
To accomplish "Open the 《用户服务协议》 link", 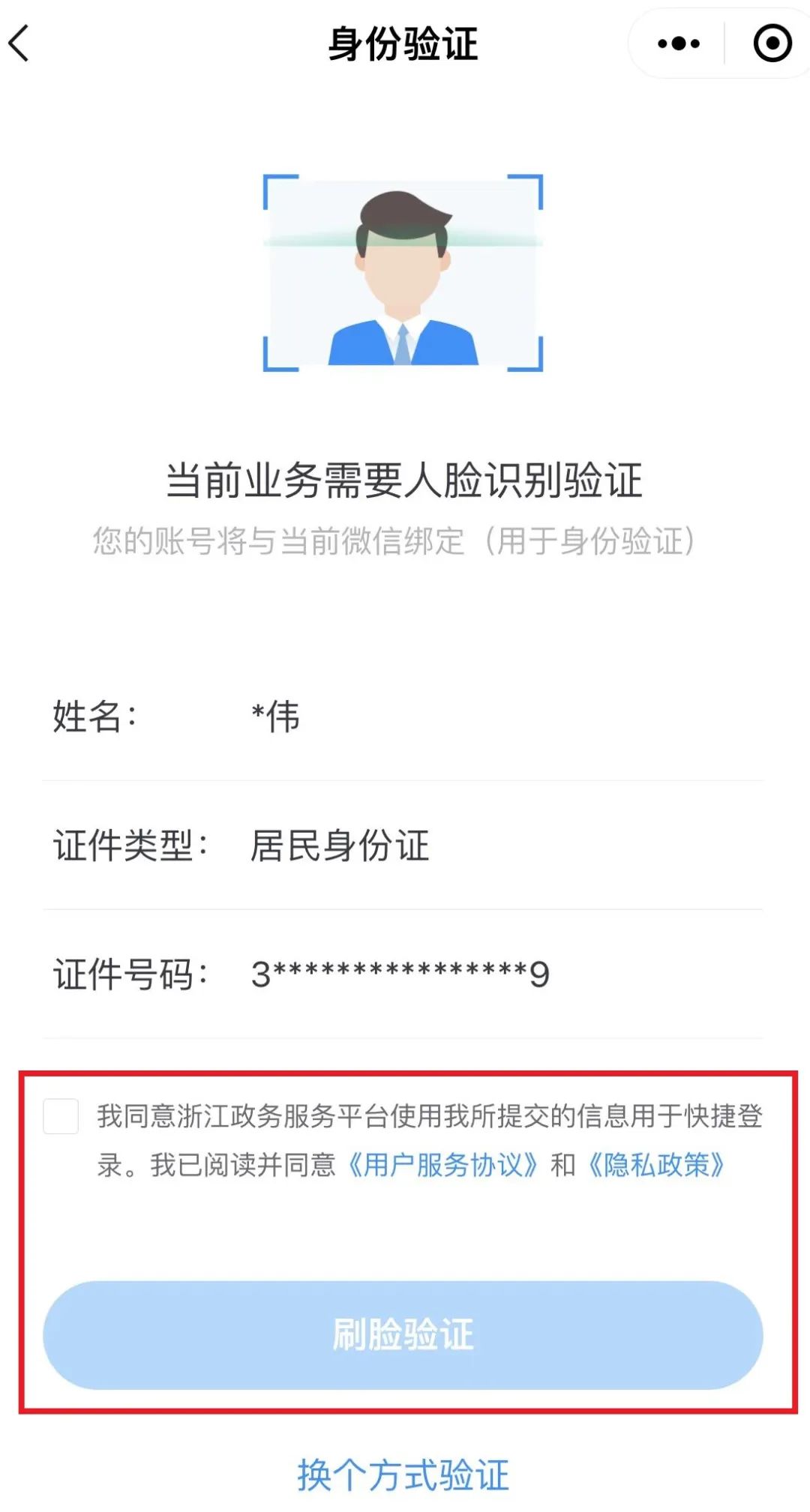I will 442,1165.
